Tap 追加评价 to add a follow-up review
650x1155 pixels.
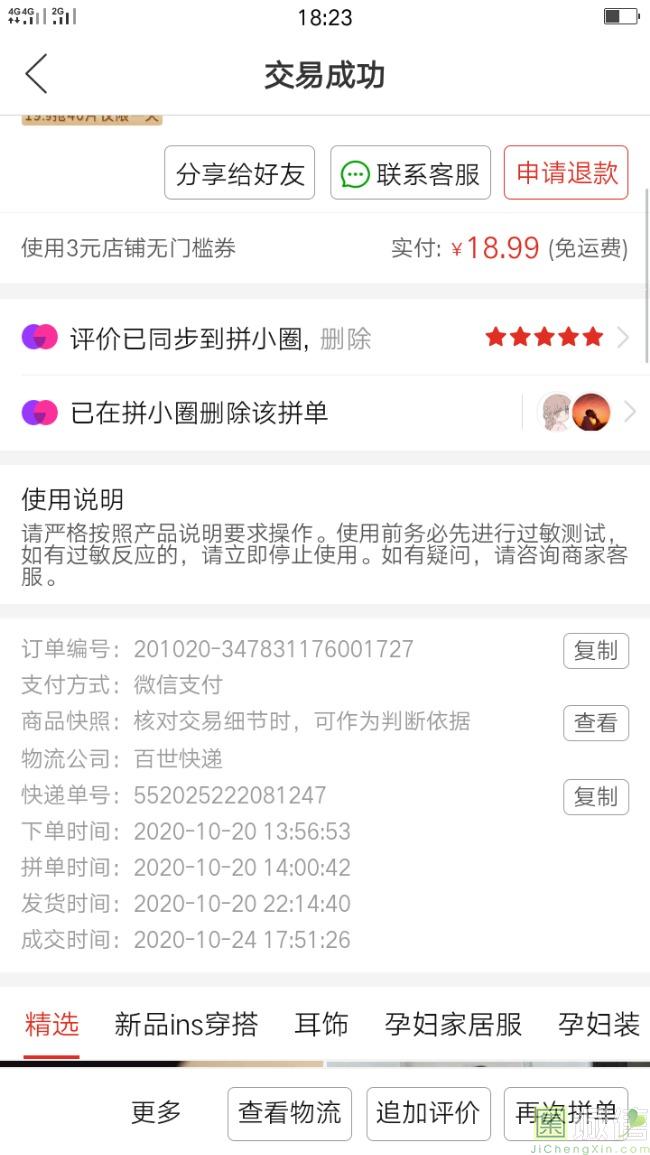tap(428, 1112)
